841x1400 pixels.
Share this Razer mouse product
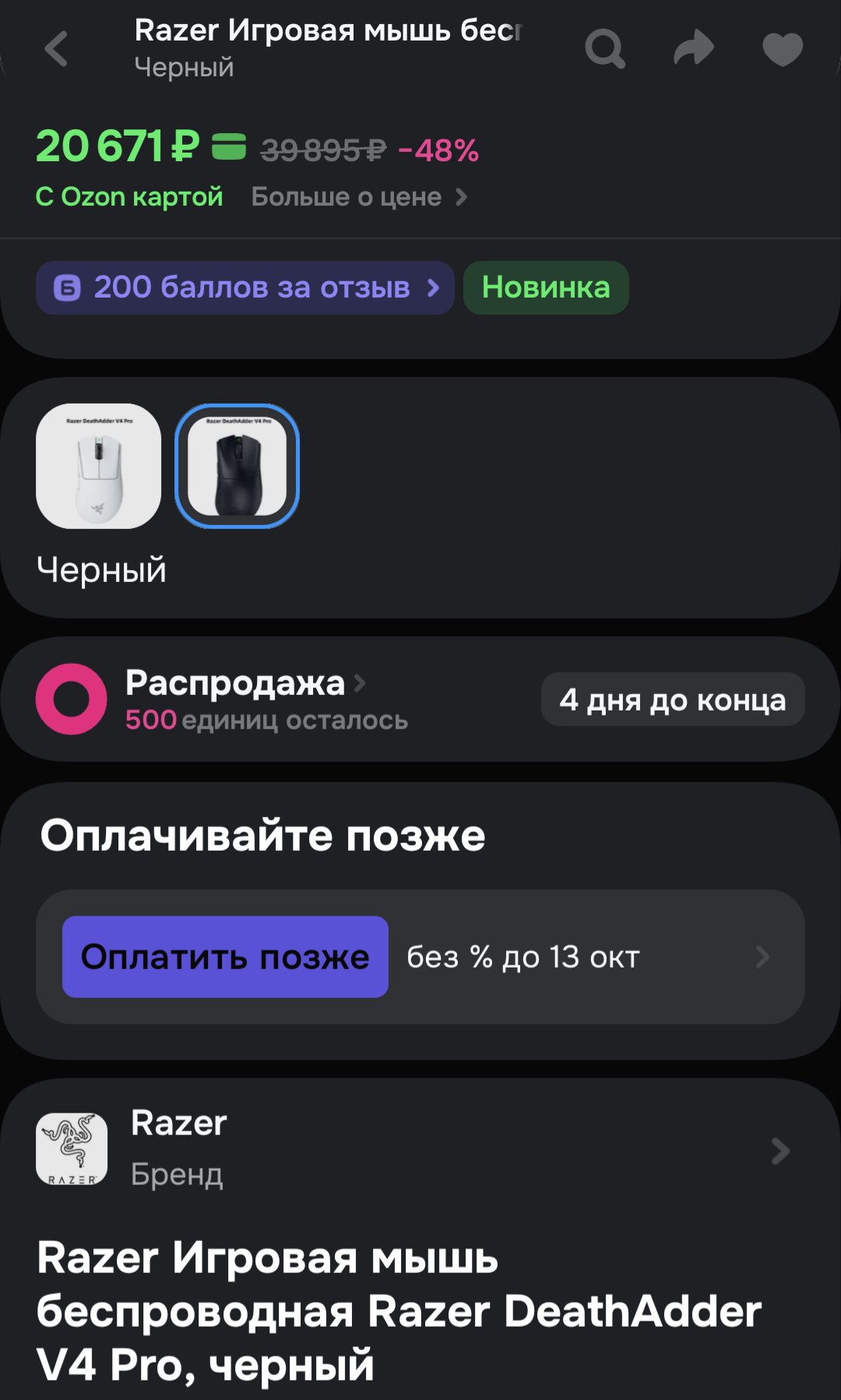(x=693, y=49)
